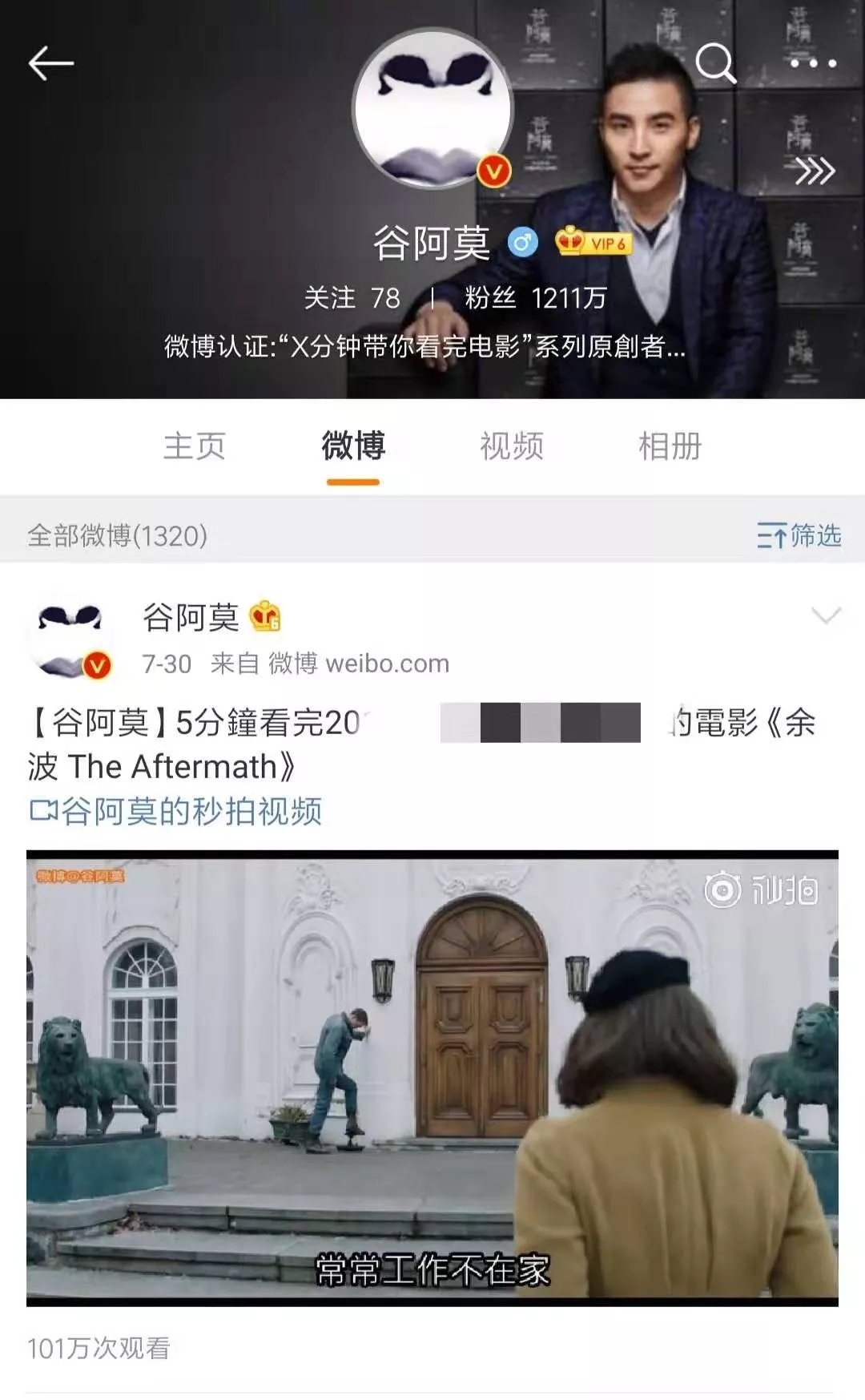Open search on the profile header
The width and height of the screenshot is (865, 1400).
(714, 63)
